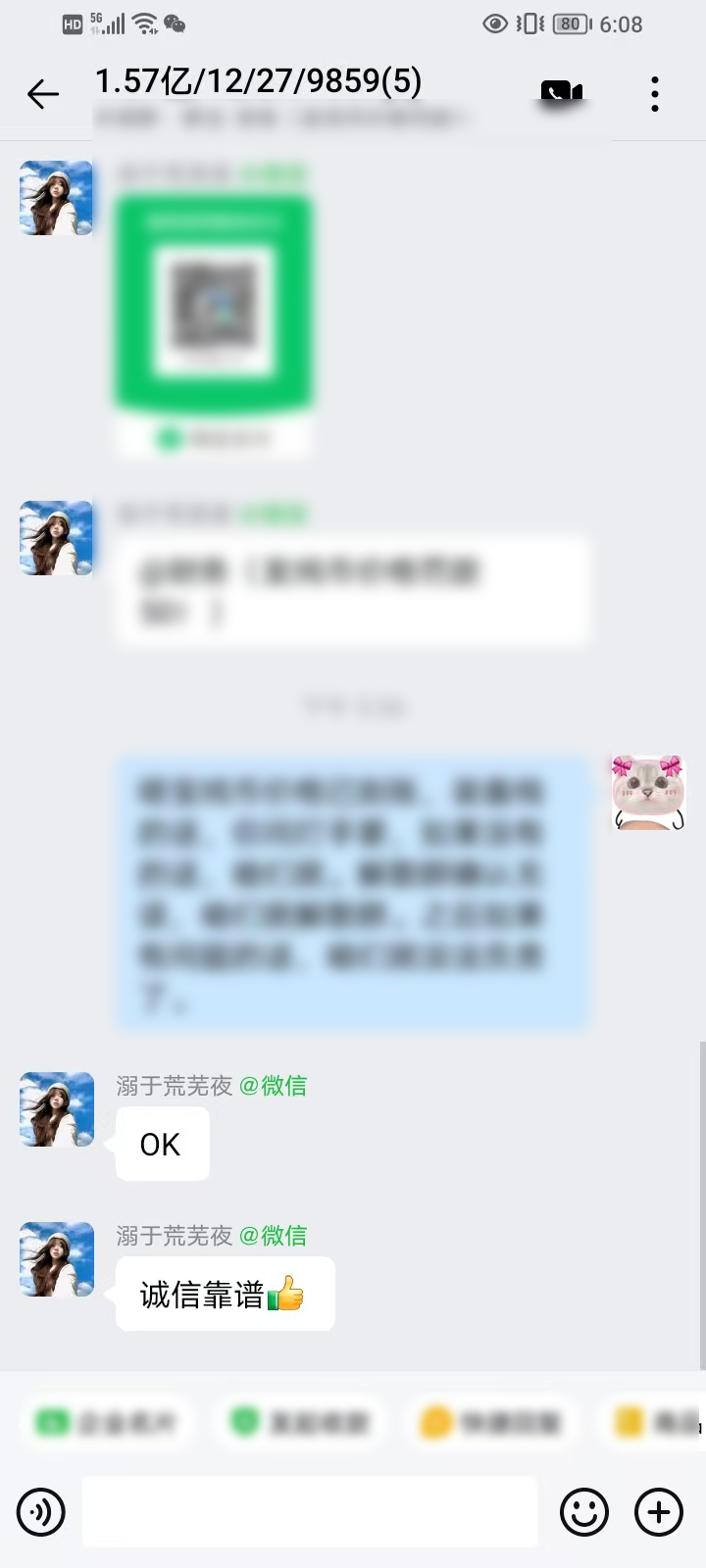Tap the green shield-icon shortcut chip
706x1568 pixels.
click(299, 1422)
